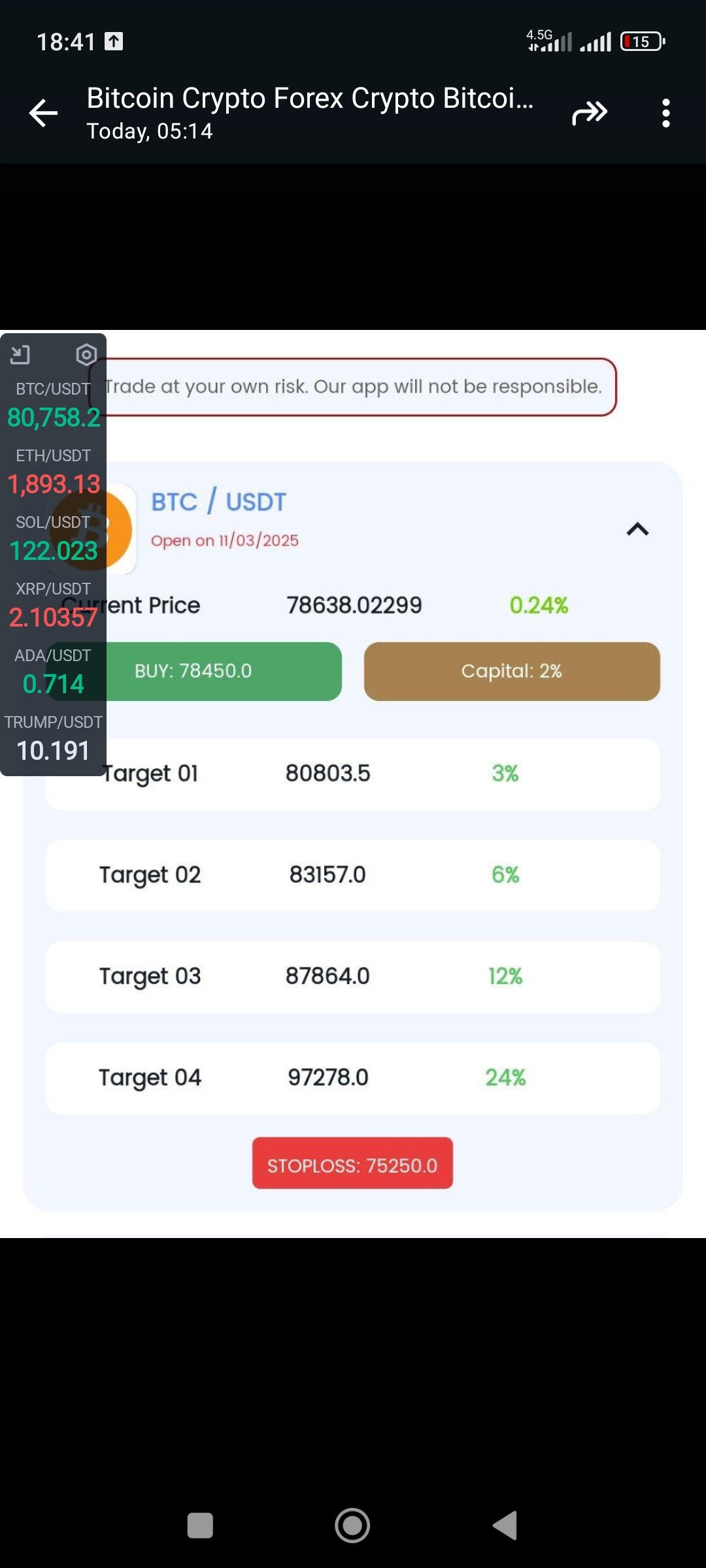Open floating ticker widget settings

pyautogui.click(x=86, y=355)
